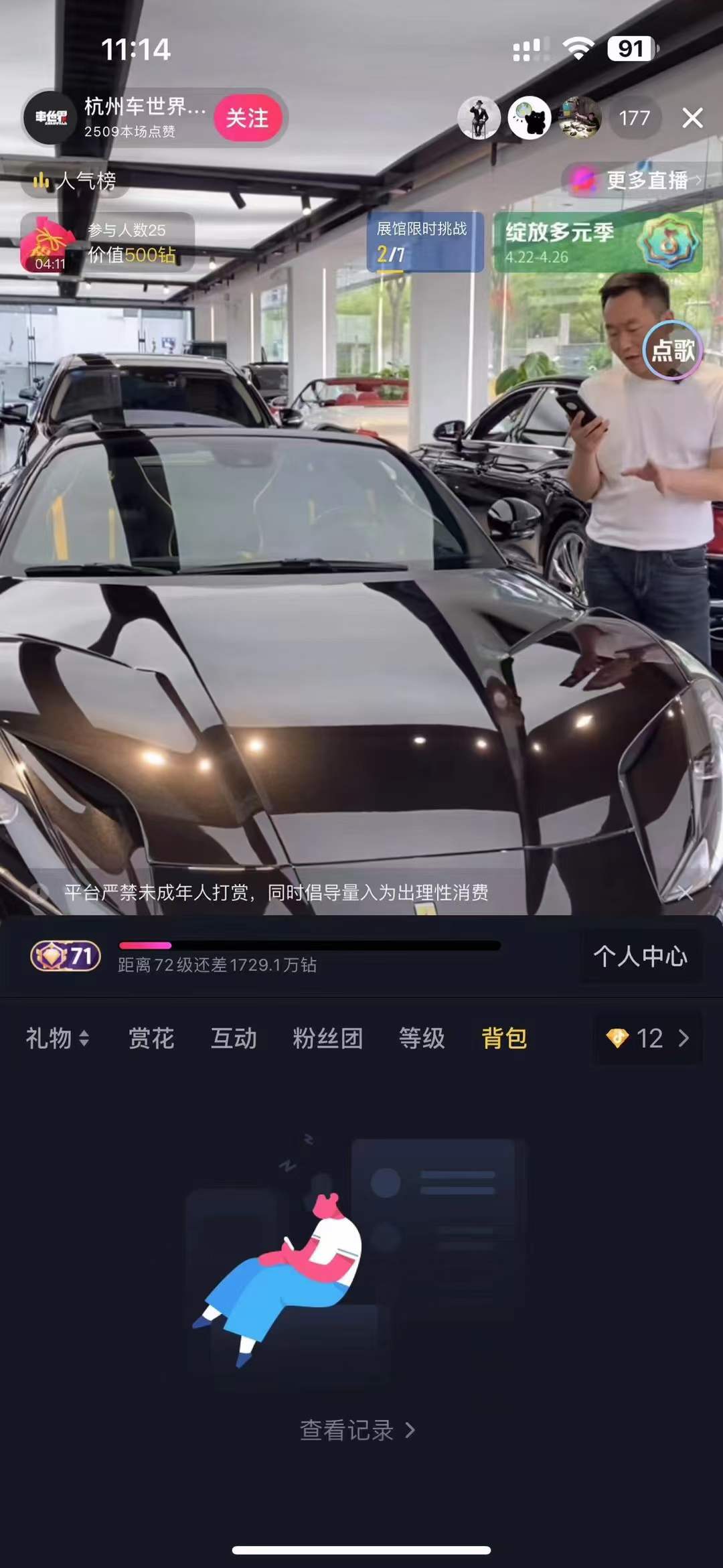Open the 绽放多元季 event banner
The width and height of the screenshot is (723, 1568).
tap(597, 242)
